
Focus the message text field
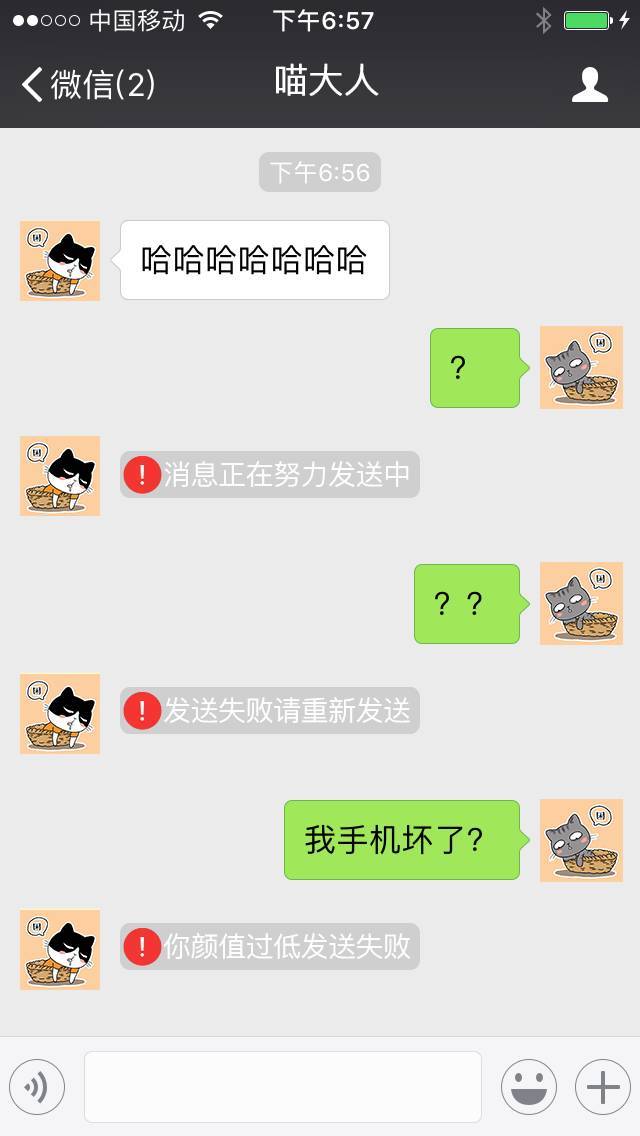[283, 1087]
